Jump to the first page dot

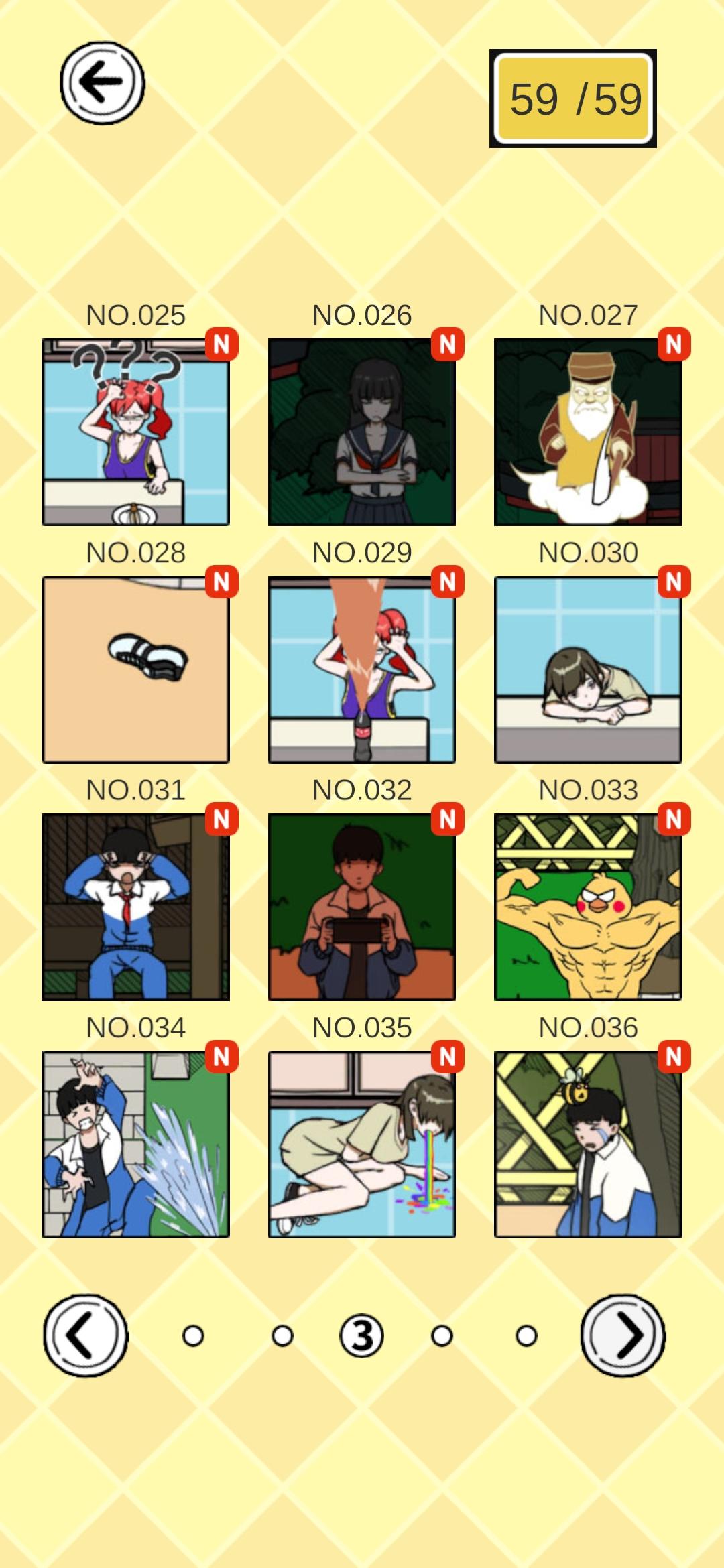pos(193,1336)
